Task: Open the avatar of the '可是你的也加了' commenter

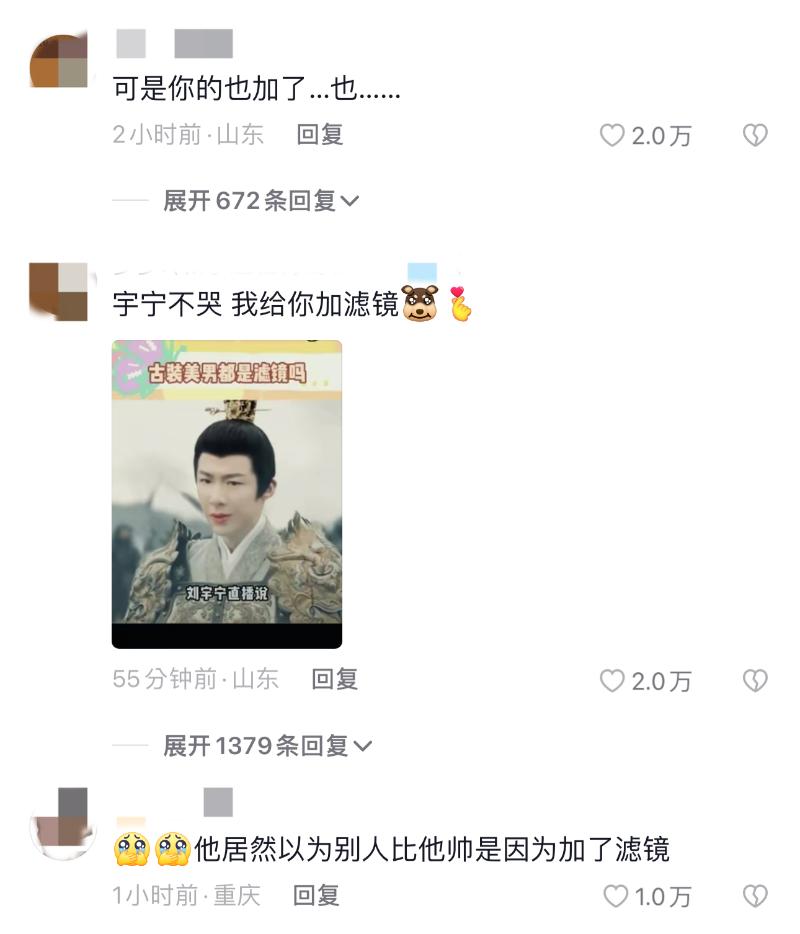Action: [60, 62]
